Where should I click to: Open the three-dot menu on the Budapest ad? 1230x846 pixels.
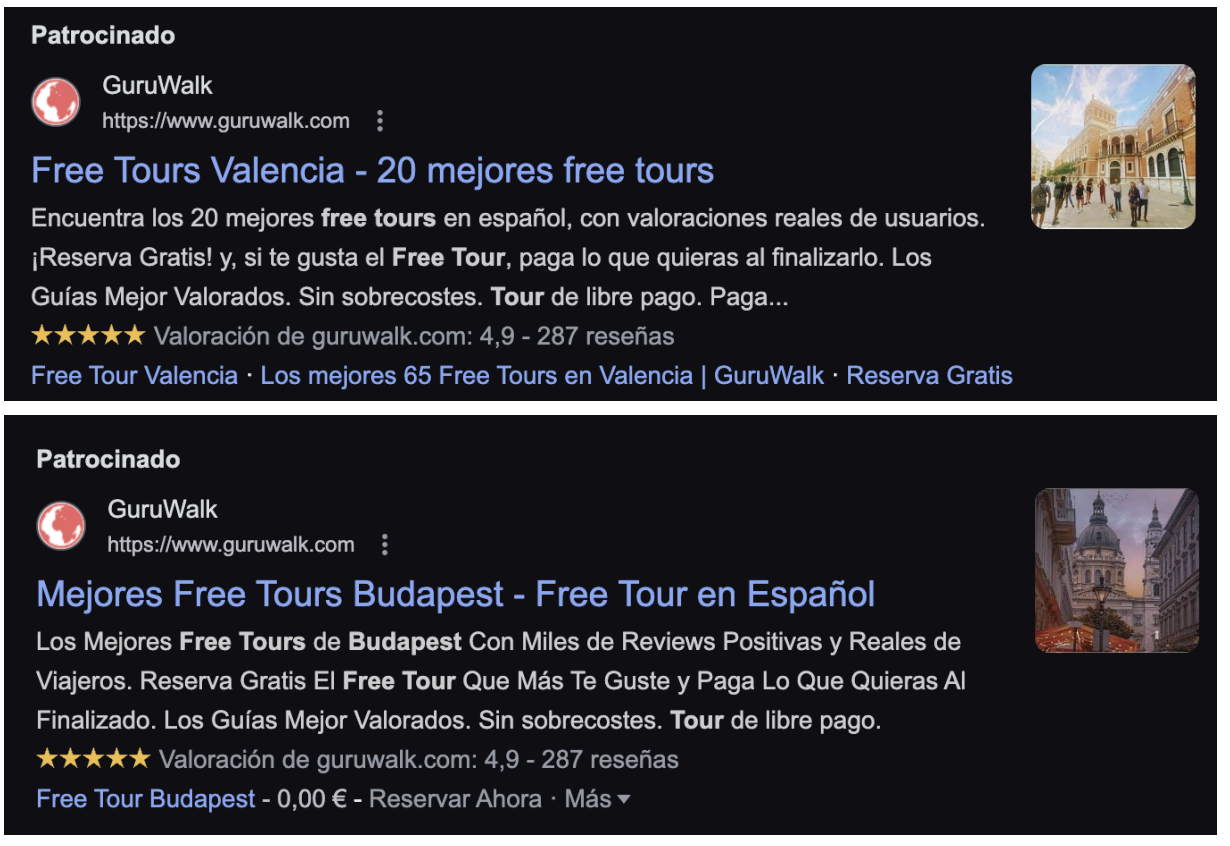coord(385,546)
